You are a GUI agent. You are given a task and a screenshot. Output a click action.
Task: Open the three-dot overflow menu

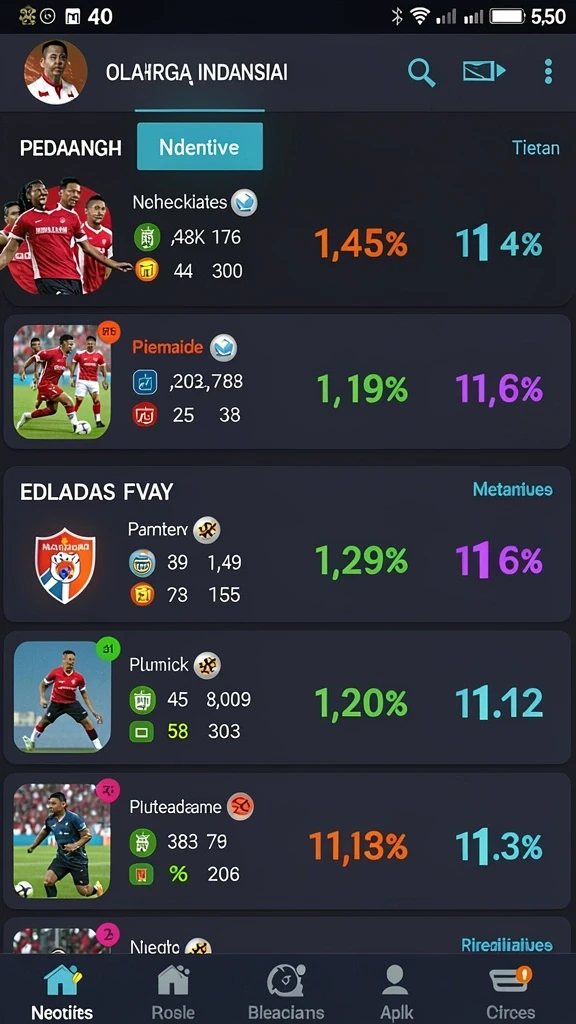pyautogui.click(x=549, y=71)
